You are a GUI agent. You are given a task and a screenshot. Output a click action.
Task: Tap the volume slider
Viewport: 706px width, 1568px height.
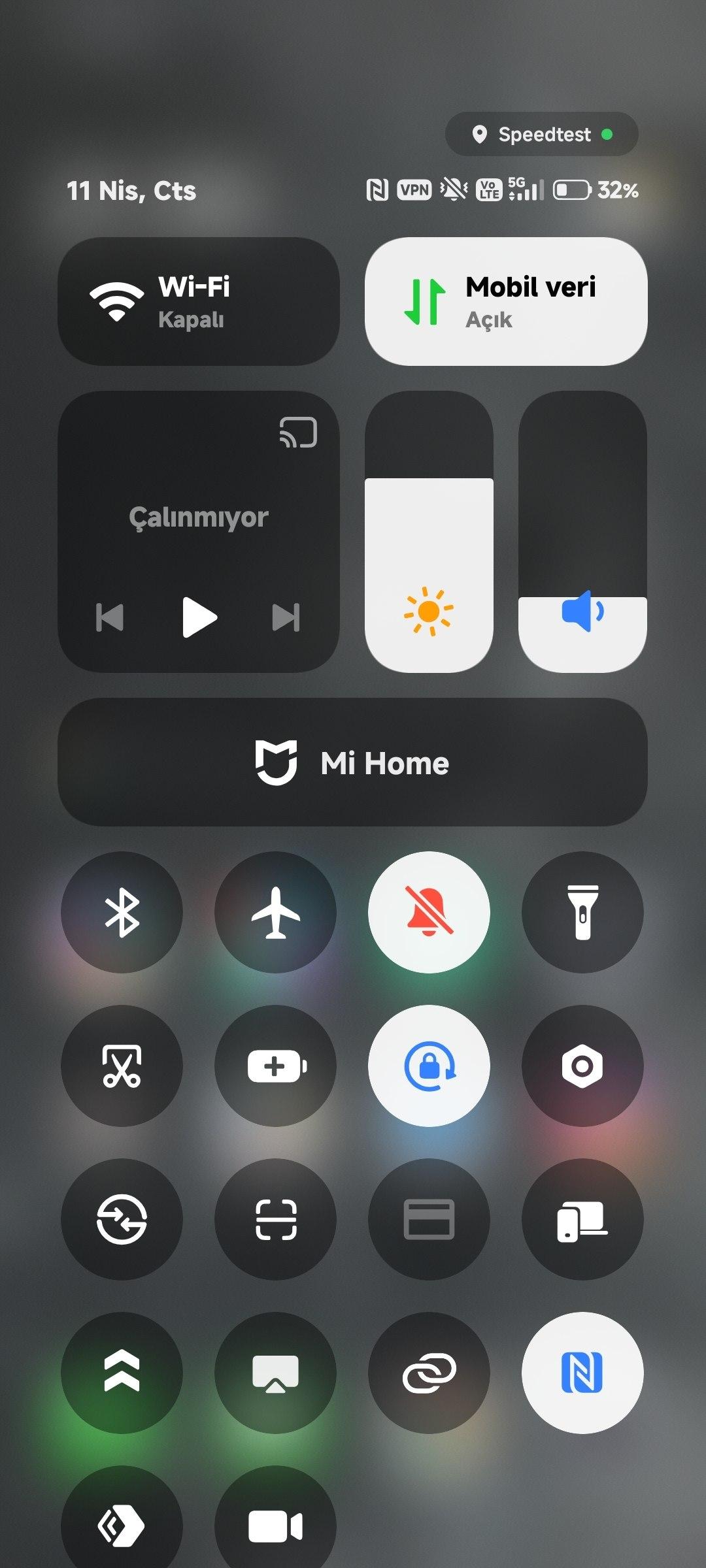582,531
